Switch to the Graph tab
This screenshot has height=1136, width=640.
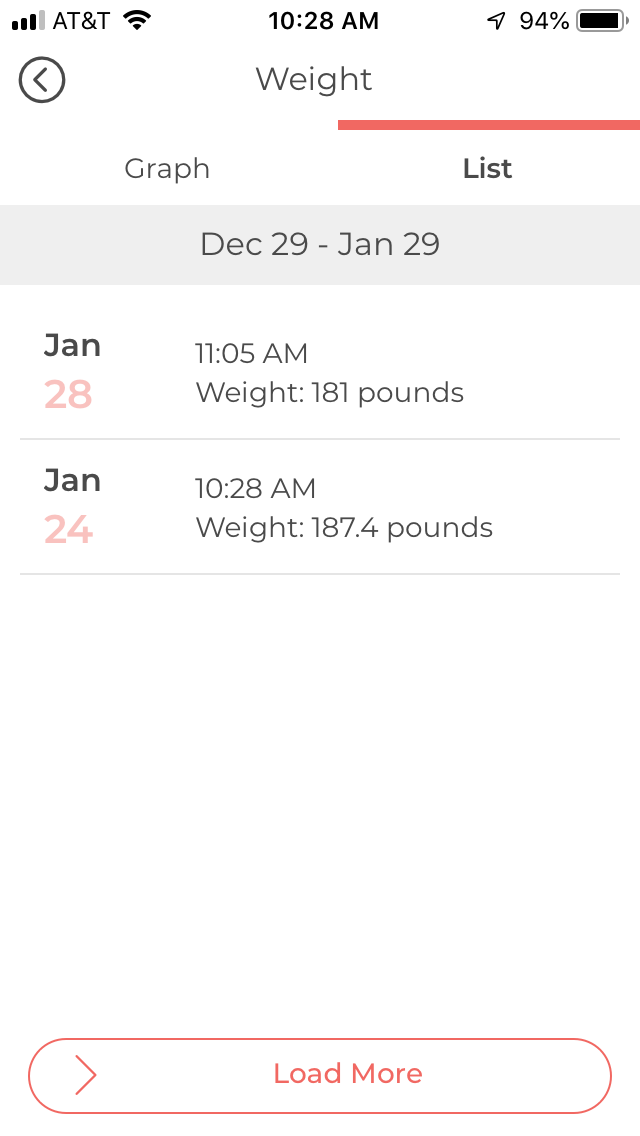167,168
